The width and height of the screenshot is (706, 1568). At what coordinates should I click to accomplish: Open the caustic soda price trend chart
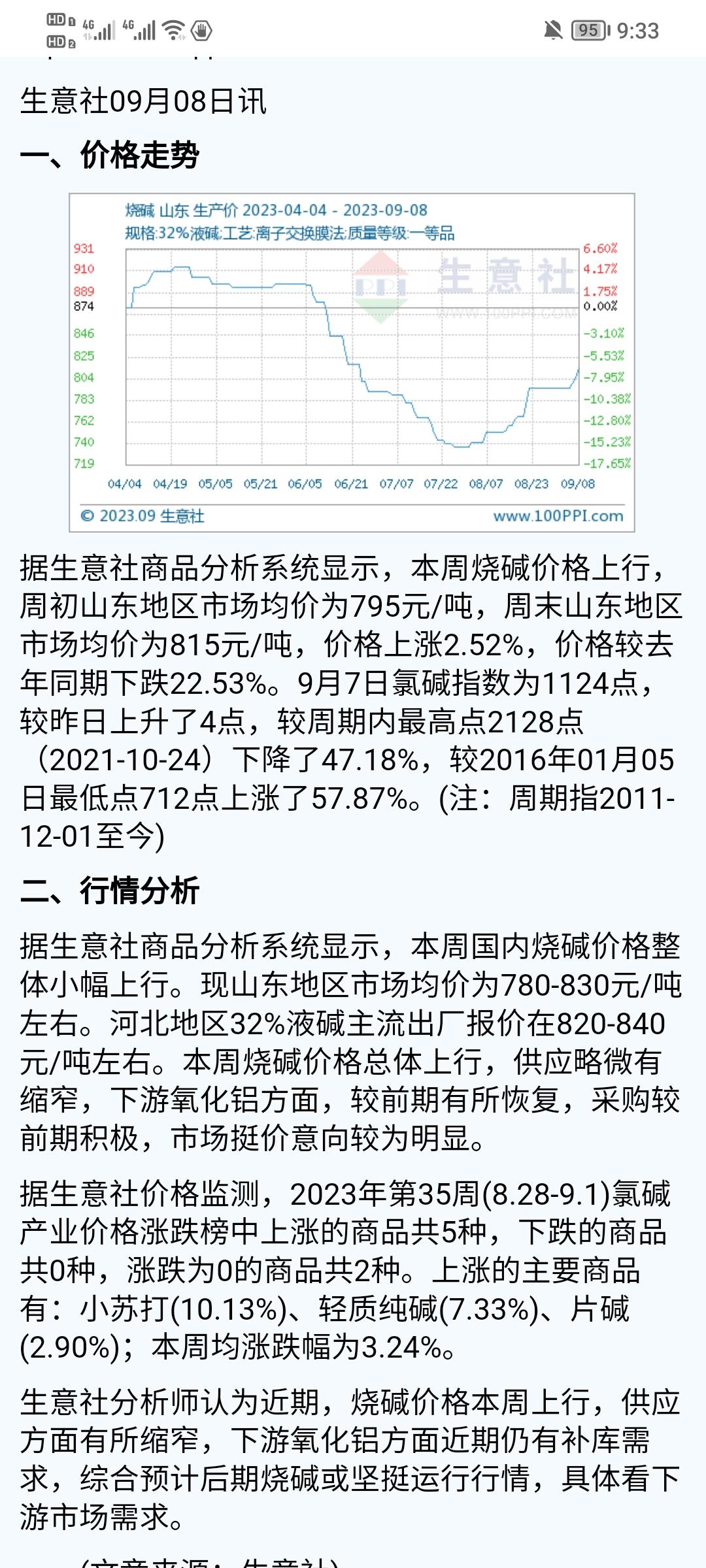[352, 363]
